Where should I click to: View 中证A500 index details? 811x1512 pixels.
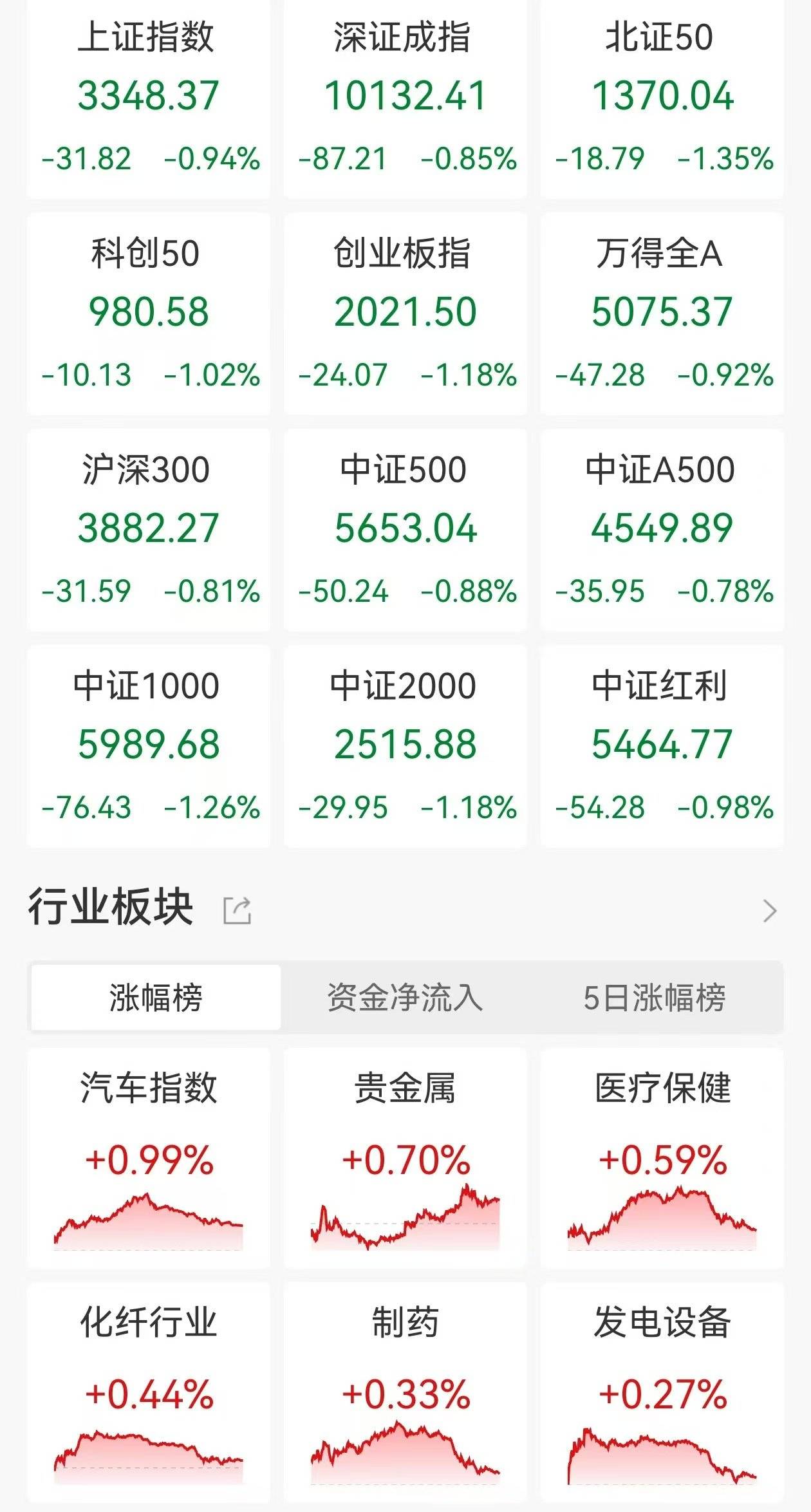coord(662,529)
